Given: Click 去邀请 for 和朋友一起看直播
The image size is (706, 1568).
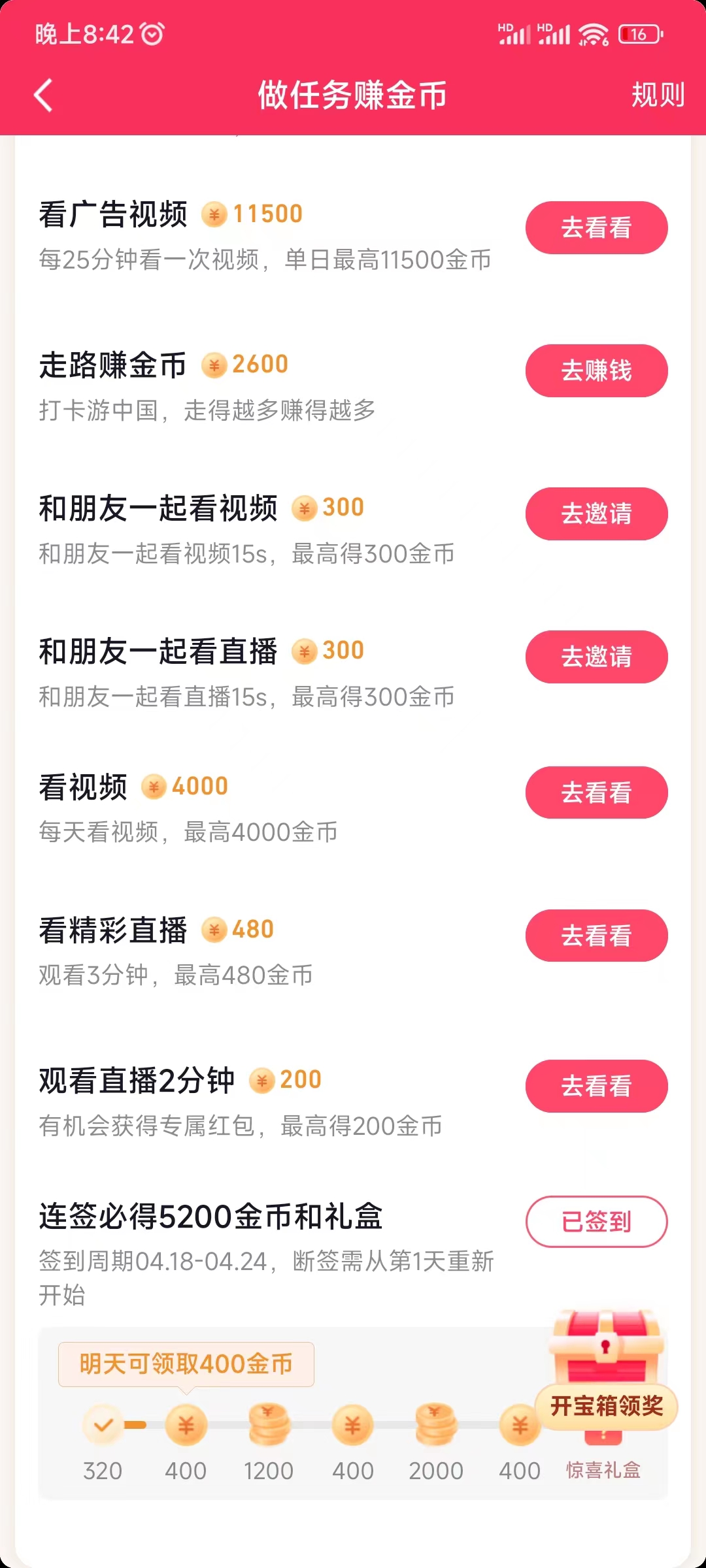Looking at the screenshot, I should (596, 658).
